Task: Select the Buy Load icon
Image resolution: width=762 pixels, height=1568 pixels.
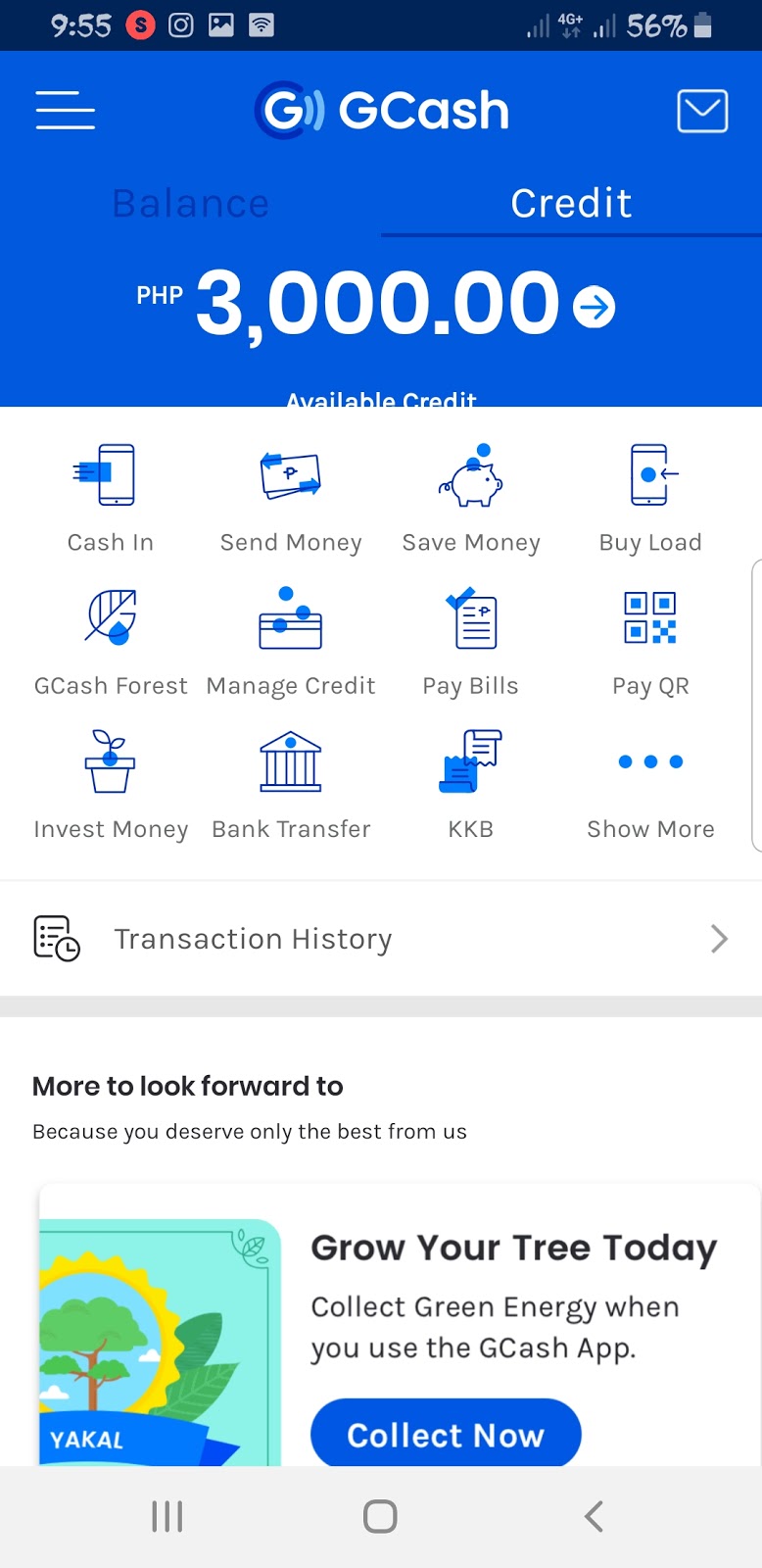Action: click(650, 475)
